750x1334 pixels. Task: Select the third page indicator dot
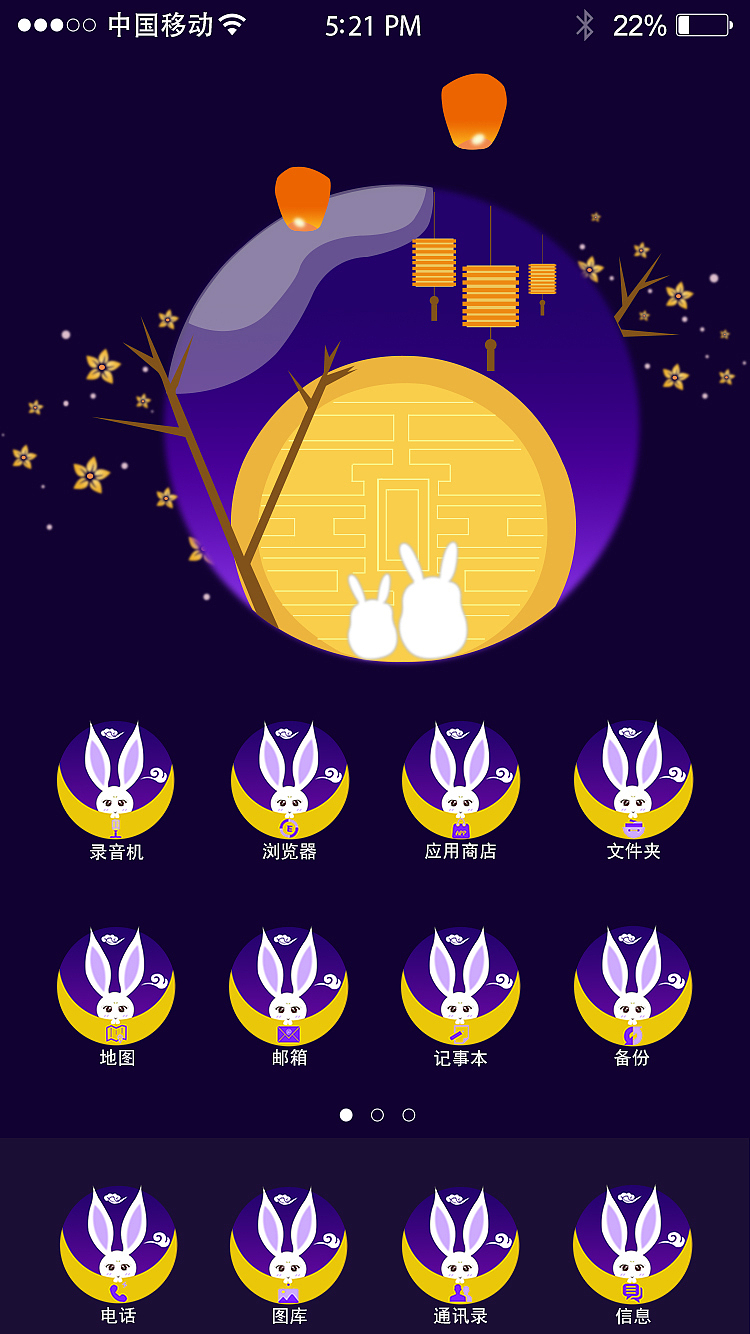[408, 1115]
